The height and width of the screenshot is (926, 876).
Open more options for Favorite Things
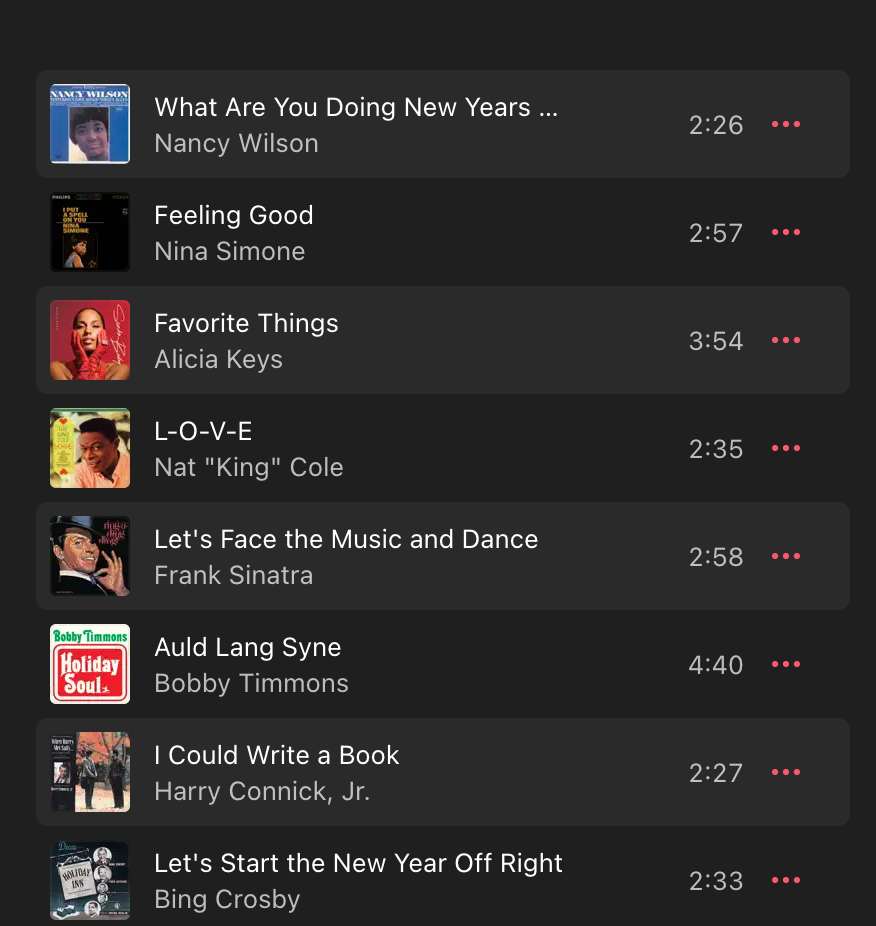point(786,341)
